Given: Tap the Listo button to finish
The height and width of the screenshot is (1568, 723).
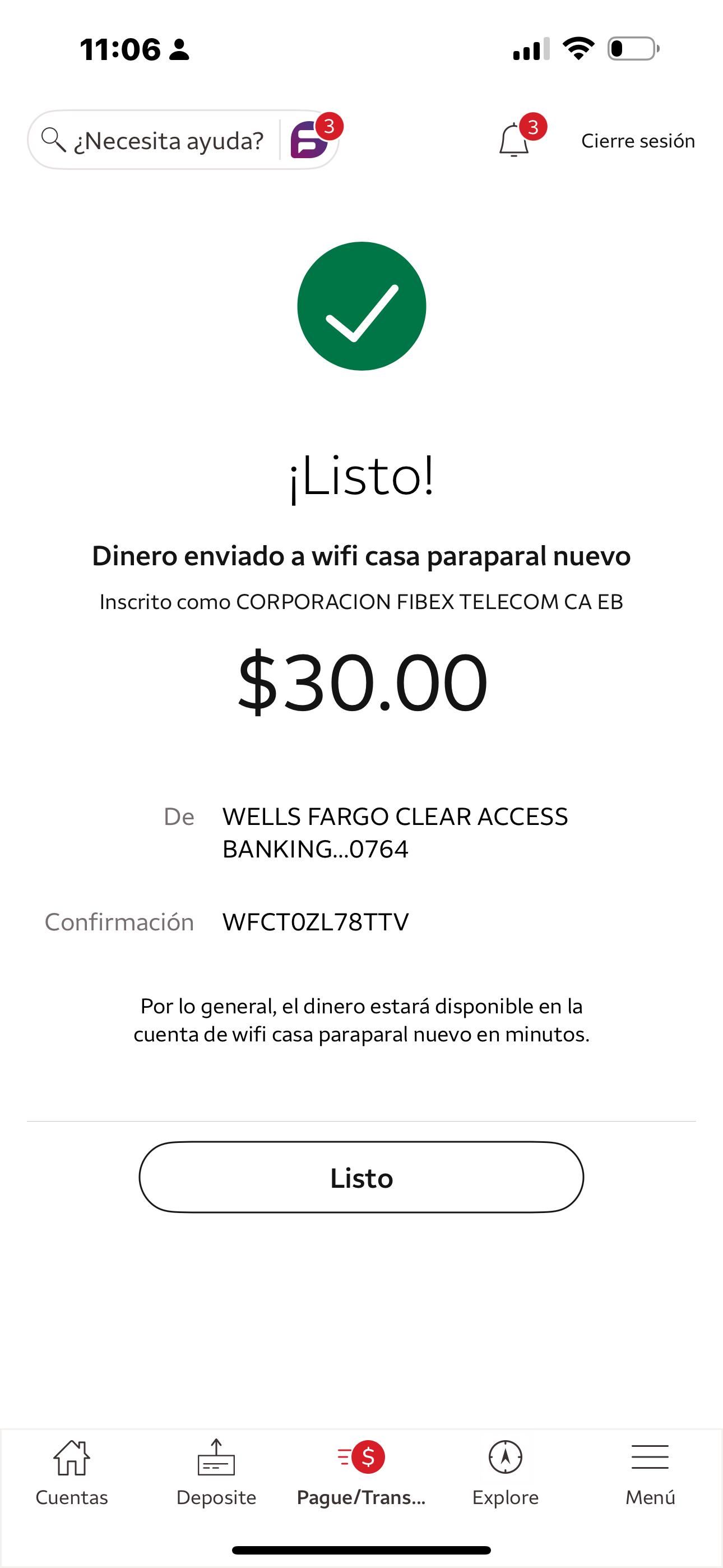Looking at the screenshot, I should (x=361, y=1177).
